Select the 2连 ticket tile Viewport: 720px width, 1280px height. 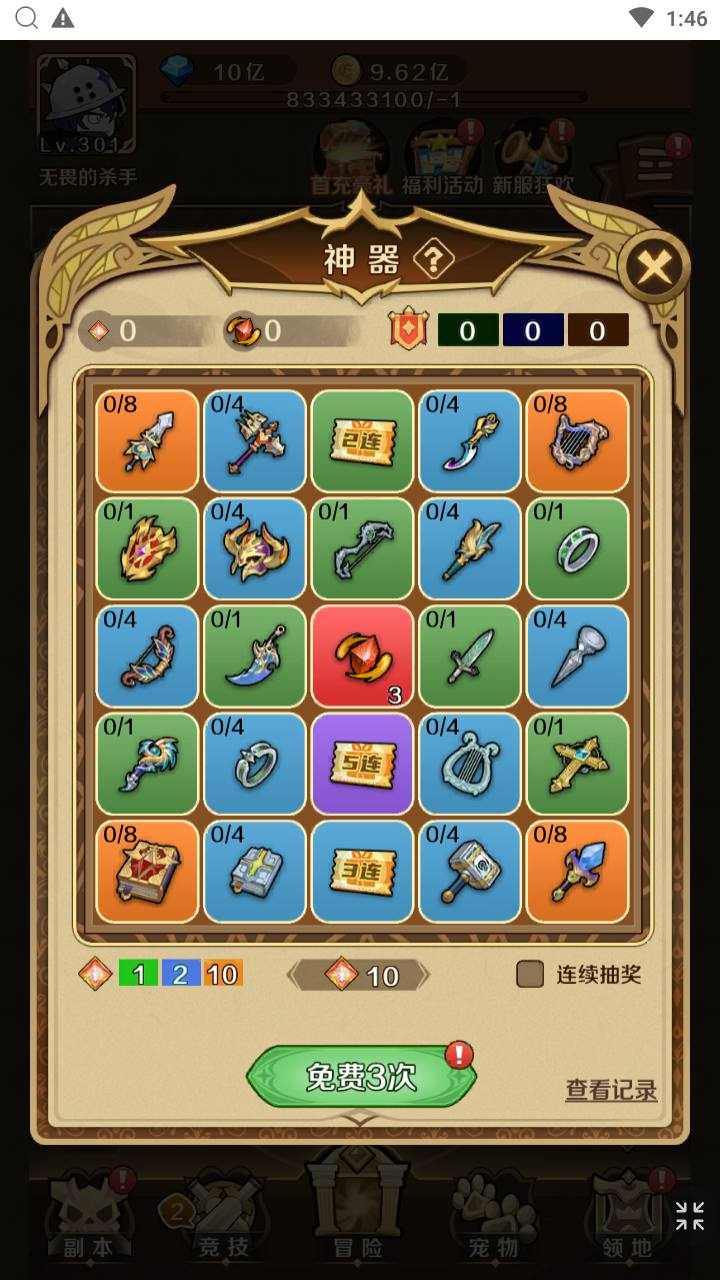point(362,441)
